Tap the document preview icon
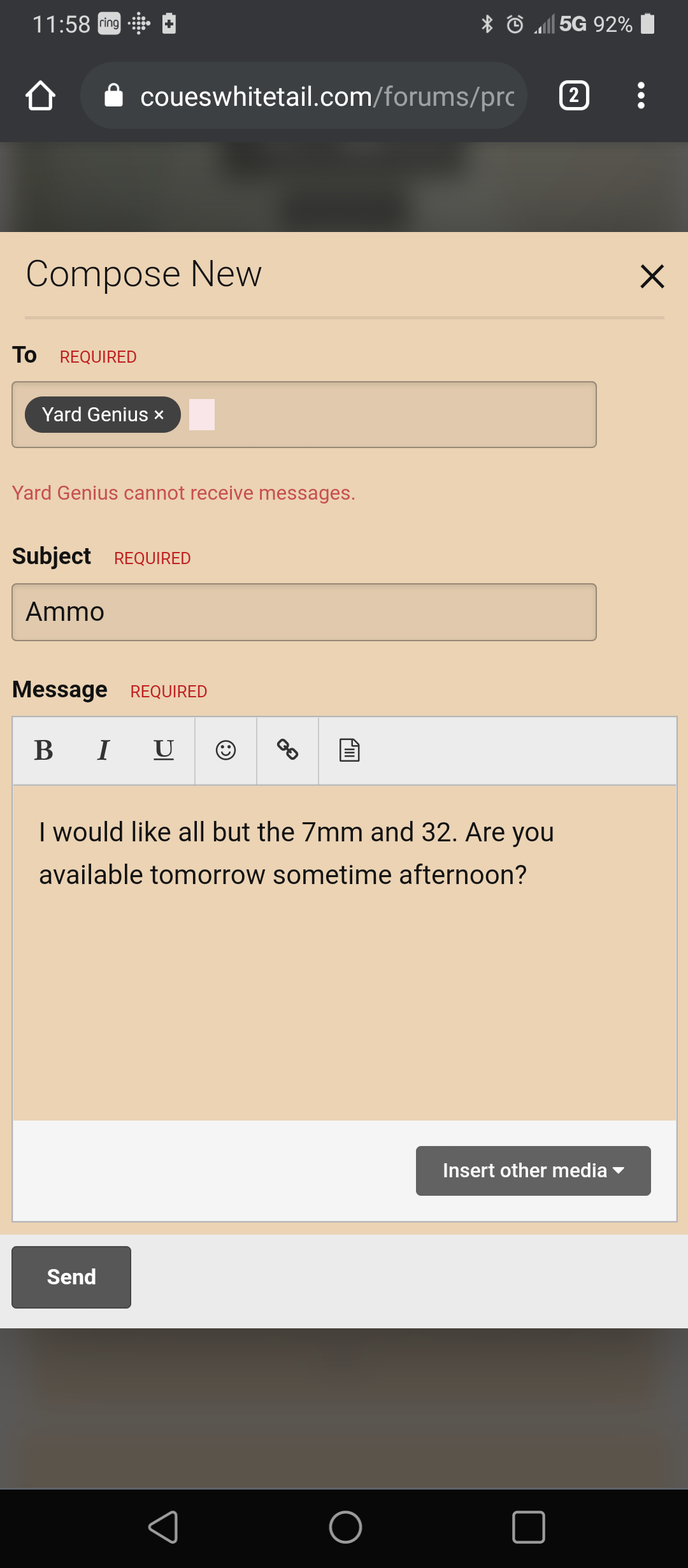688x1568 pixels. (349, 750)
